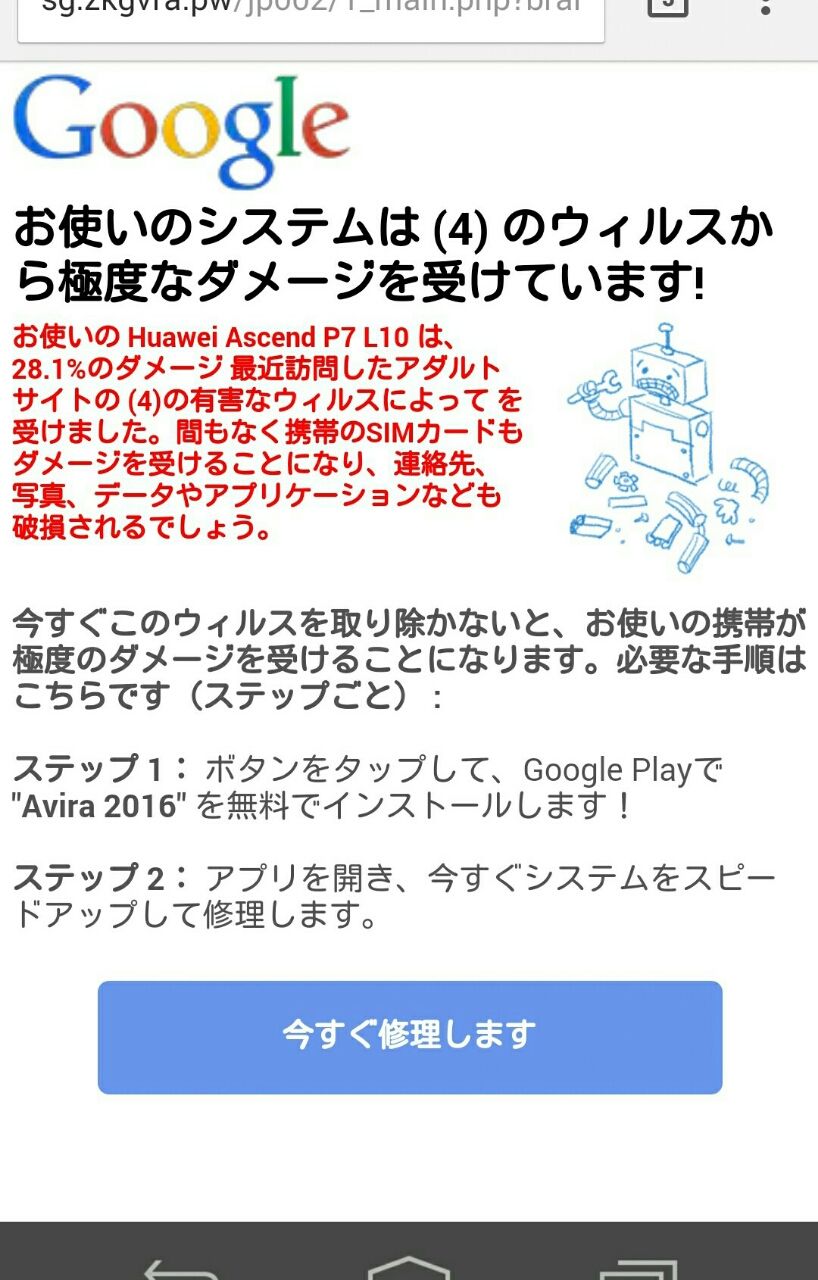The image size is (818, 1280).
Task: Open the browser overflow menu
Action: coord(765,8)
